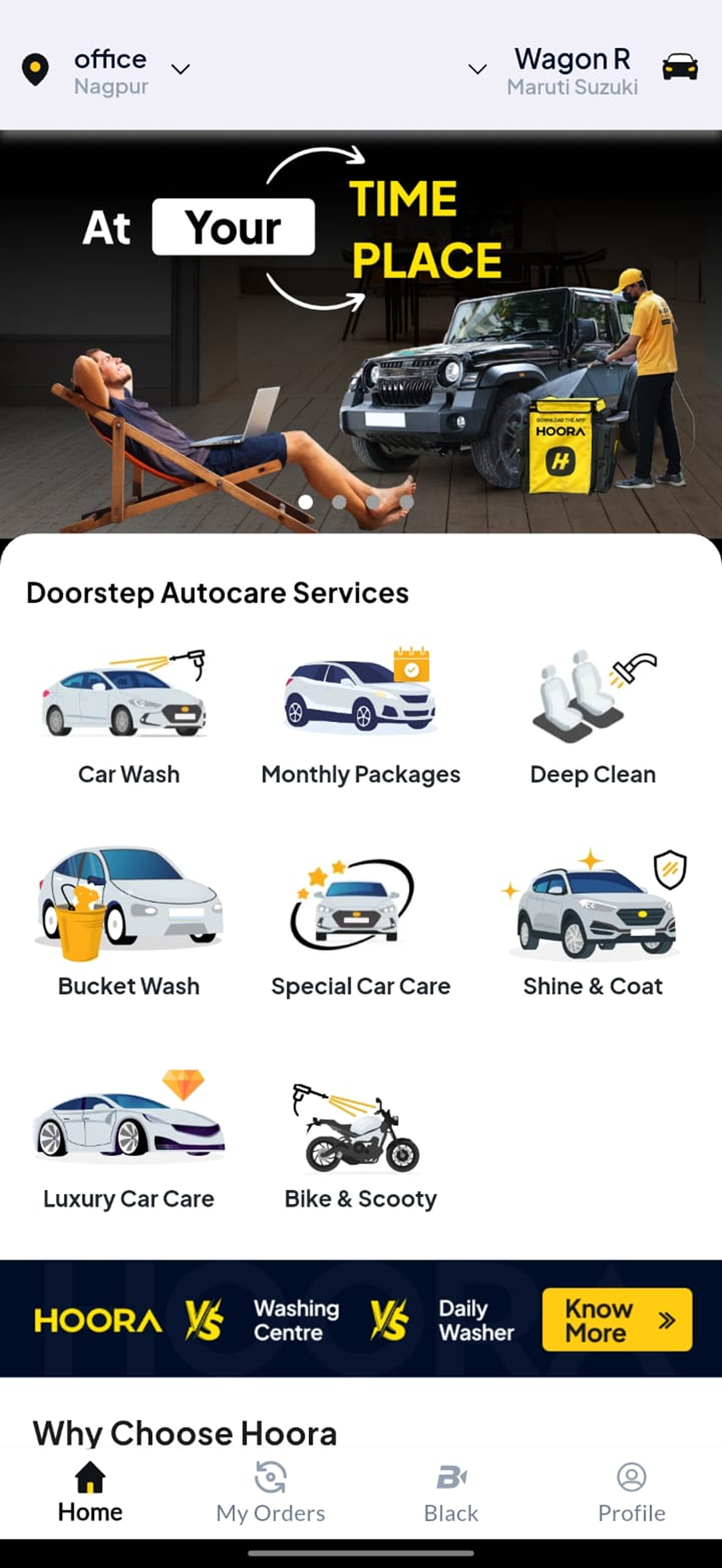Viewport: 722px width, 1568px height.
Task: Expand the vehicle dropdown chevron
Action: tap(476, 69)
